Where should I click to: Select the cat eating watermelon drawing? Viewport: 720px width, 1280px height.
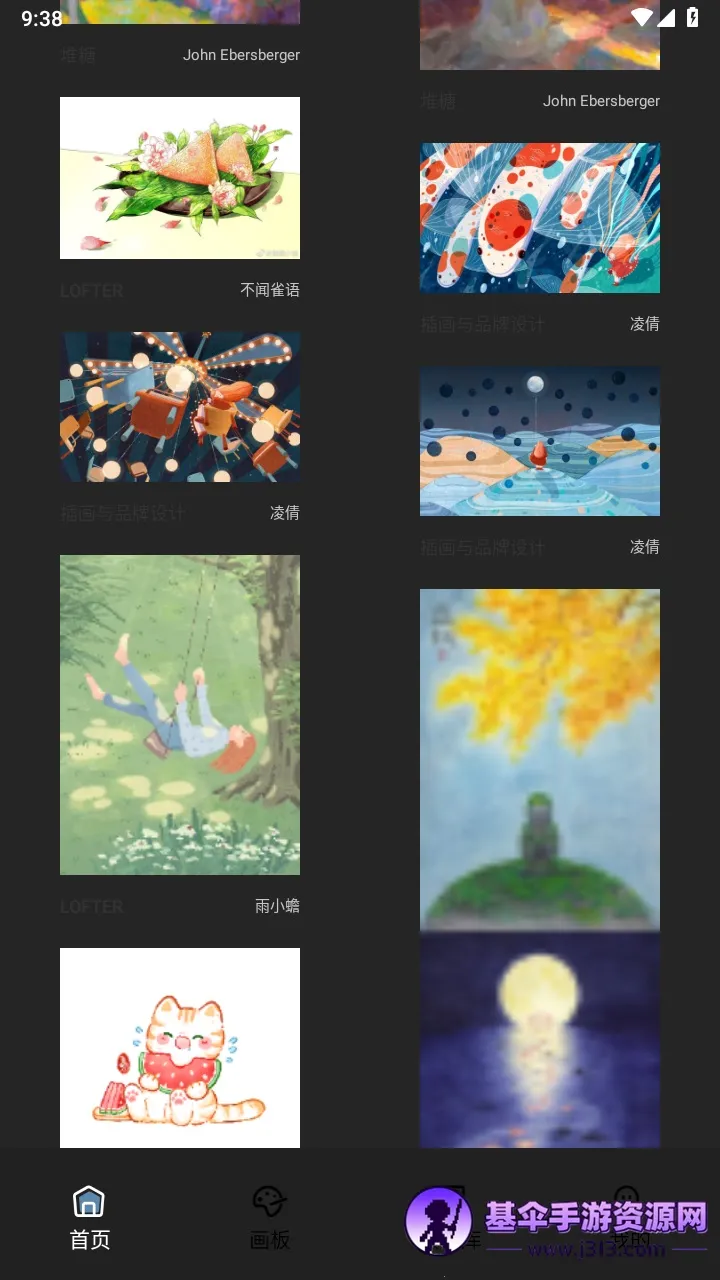(x=180, y=1047)
